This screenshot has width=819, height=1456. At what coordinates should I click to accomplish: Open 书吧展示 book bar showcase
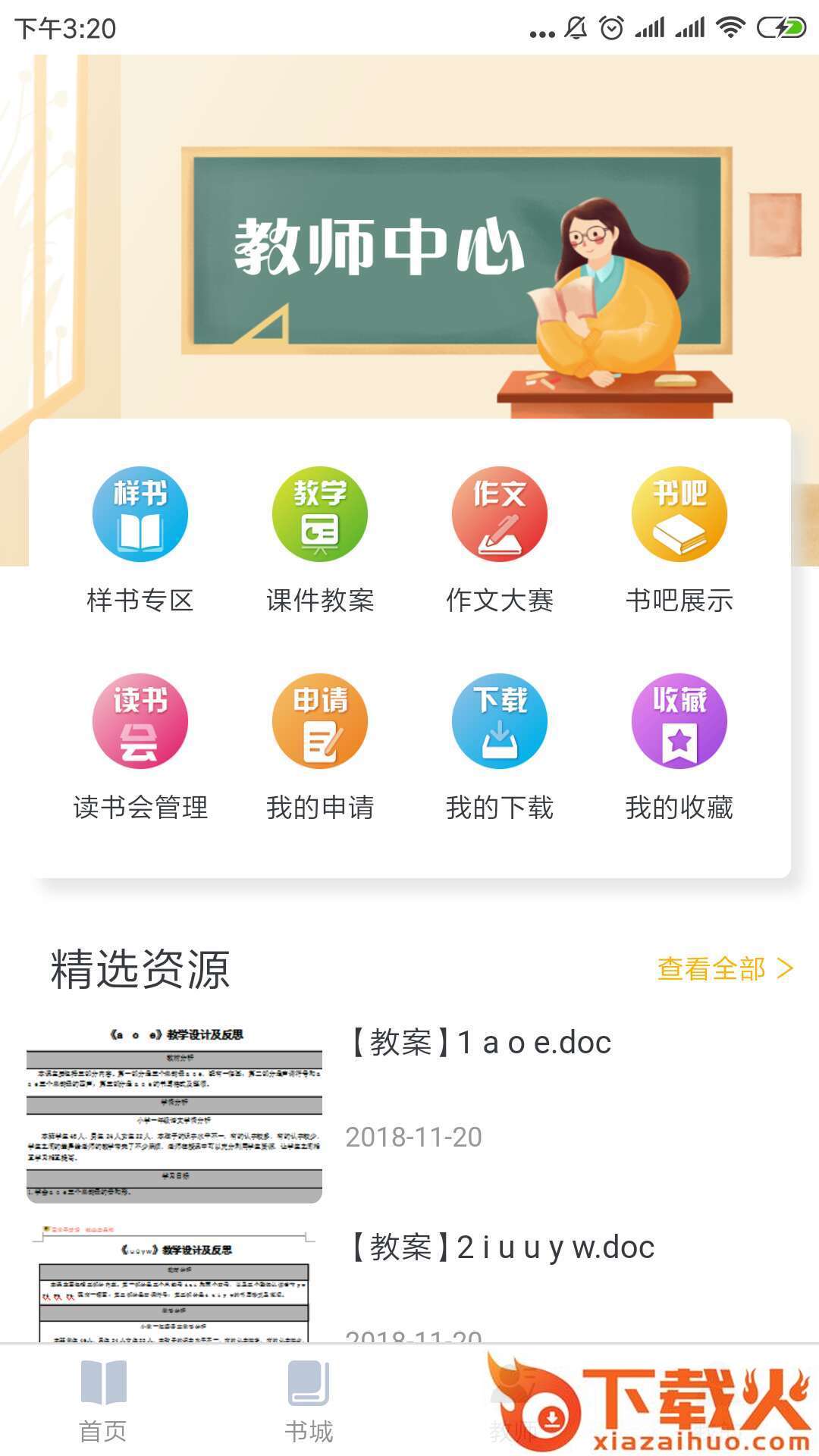click(x=679, y=540)
